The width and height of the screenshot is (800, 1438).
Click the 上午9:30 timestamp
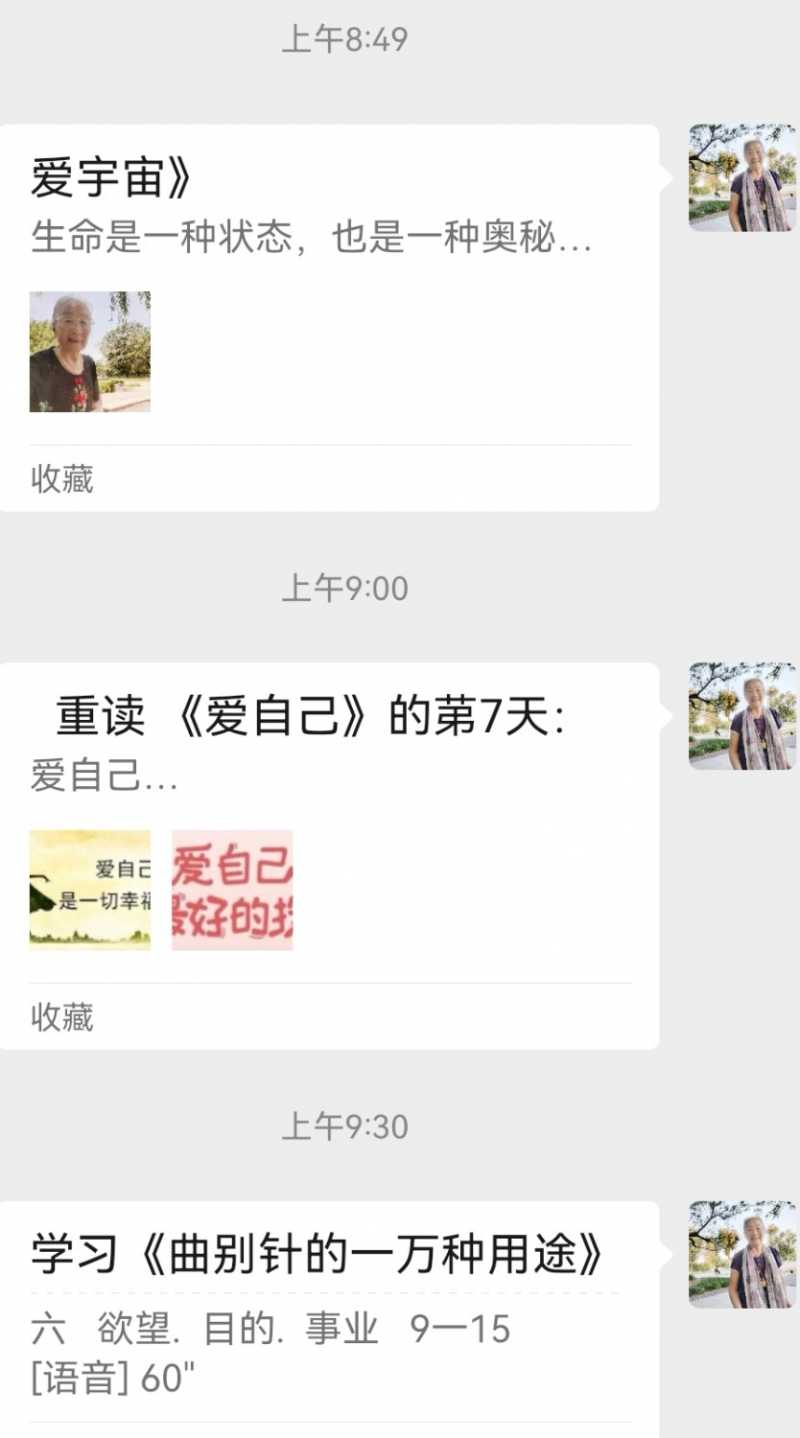(344, 1126)
